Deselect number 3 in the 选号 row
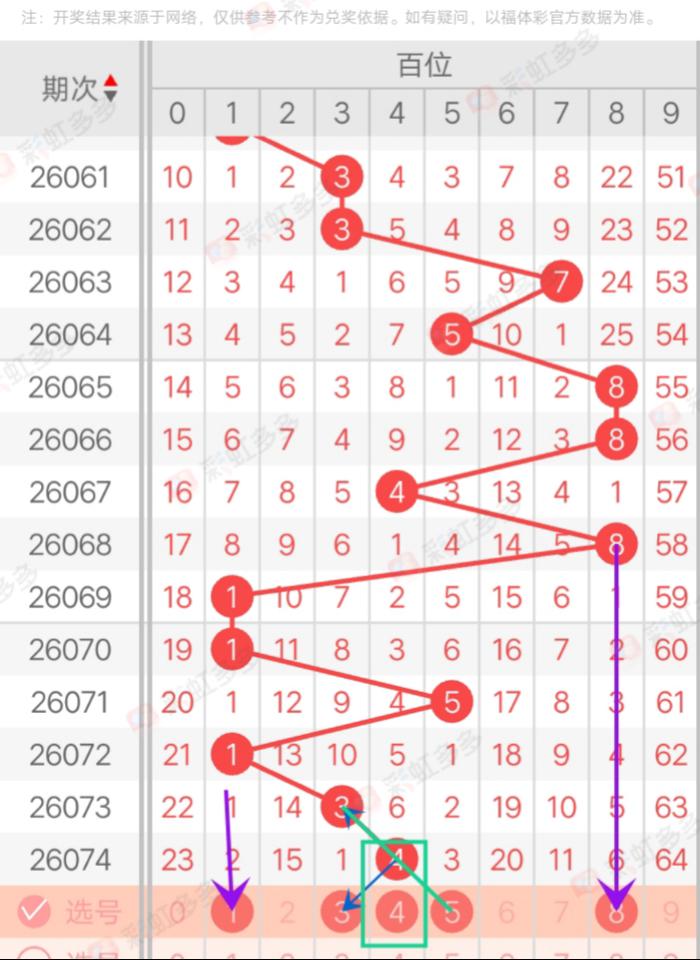This screenshot has width=700, height=960. 342,911
